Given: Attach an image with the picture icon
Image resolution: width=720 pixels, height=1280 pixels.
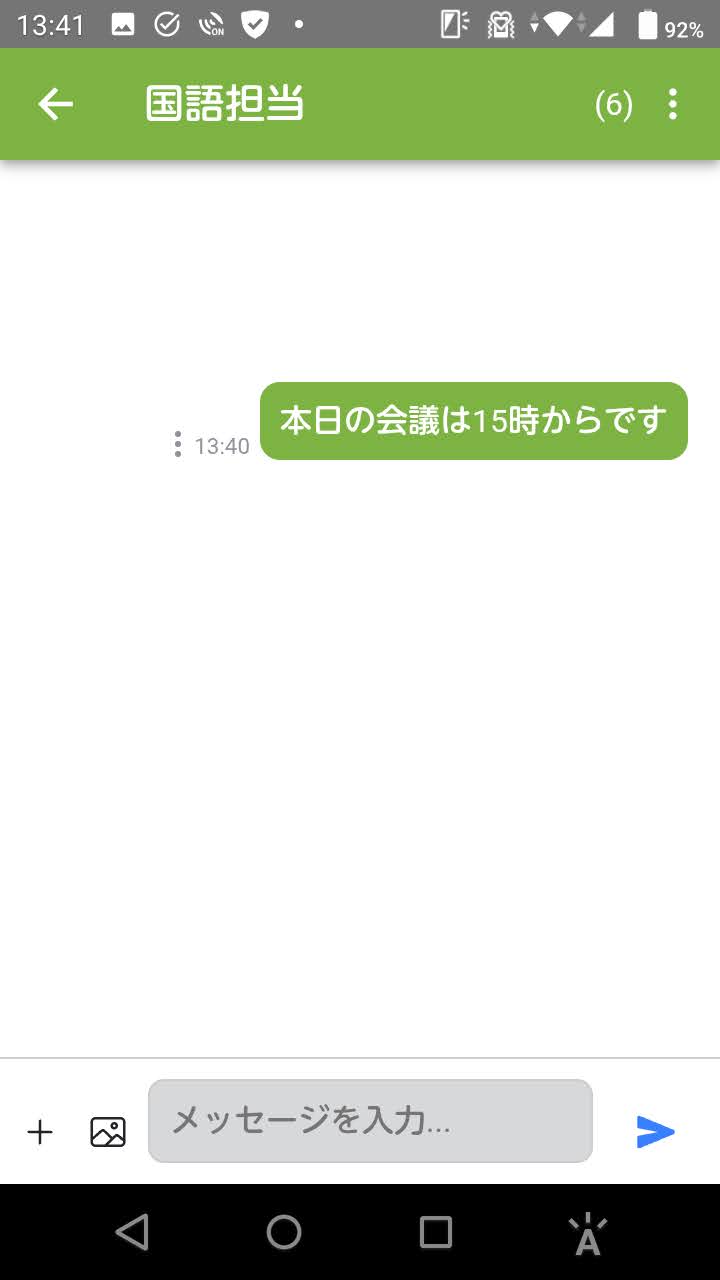Looking at the screenshot, I should point(108,1132).
